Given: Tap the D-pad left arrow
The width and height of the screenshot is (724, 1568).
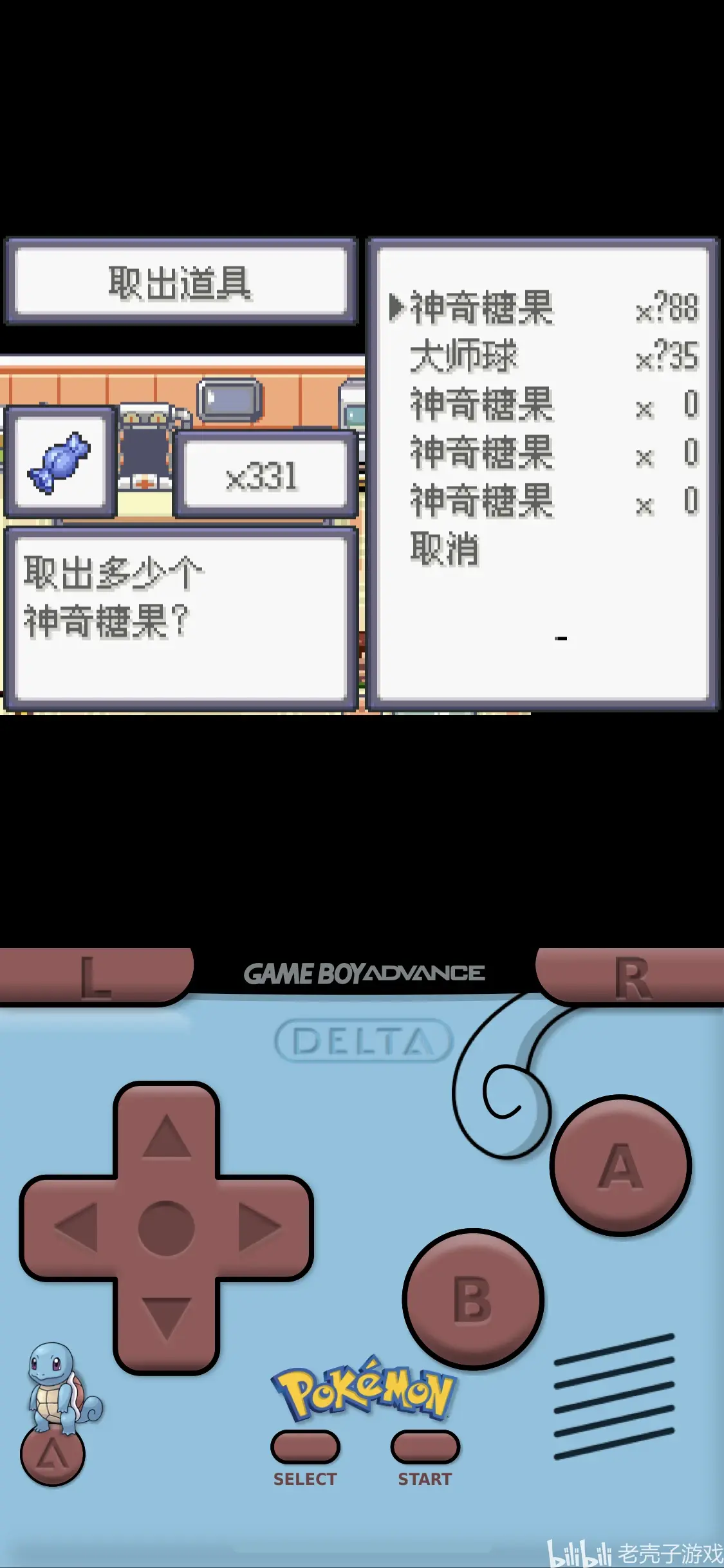Looking at the screenshot, I should click(x=76, y=1227).
